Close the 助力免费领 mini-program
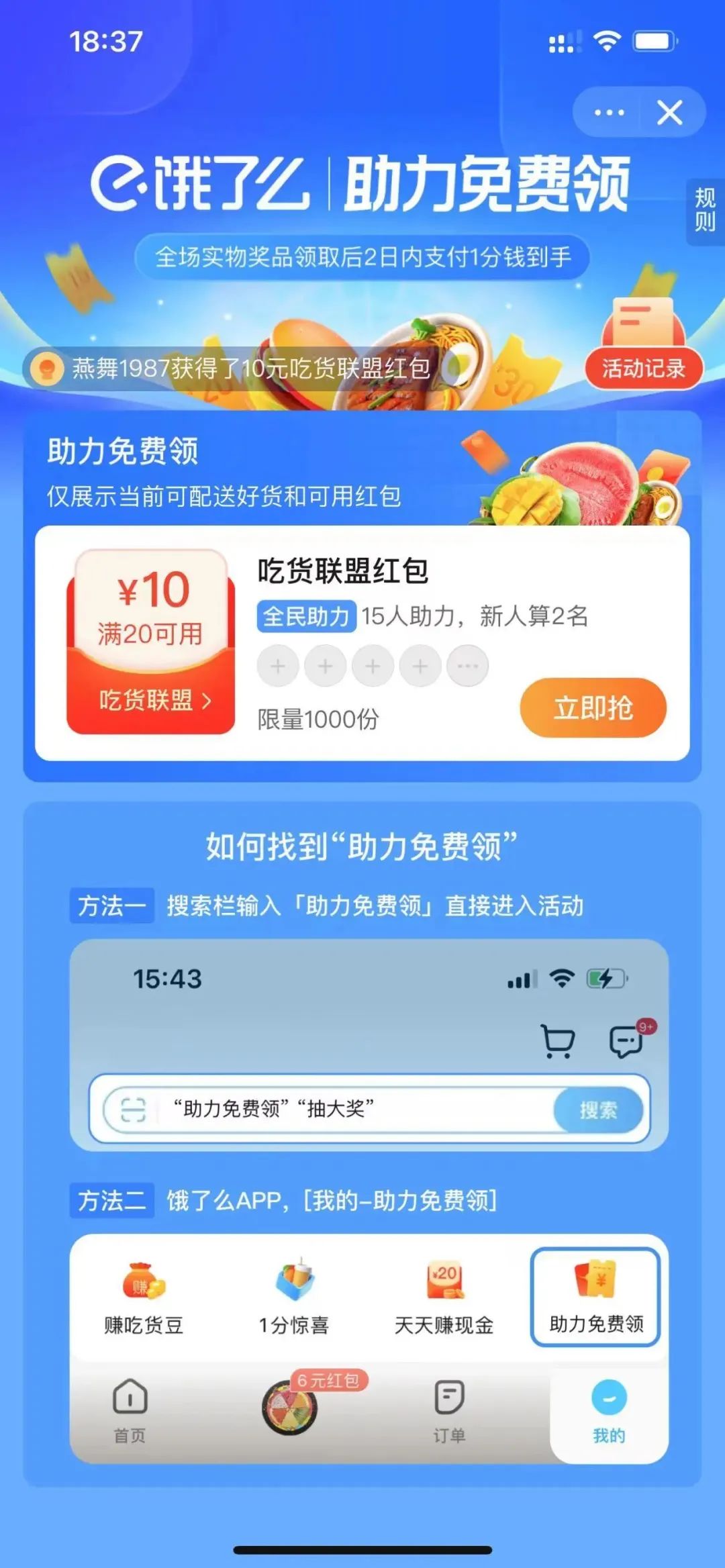The image size is (725, 1568). [669, 113]
